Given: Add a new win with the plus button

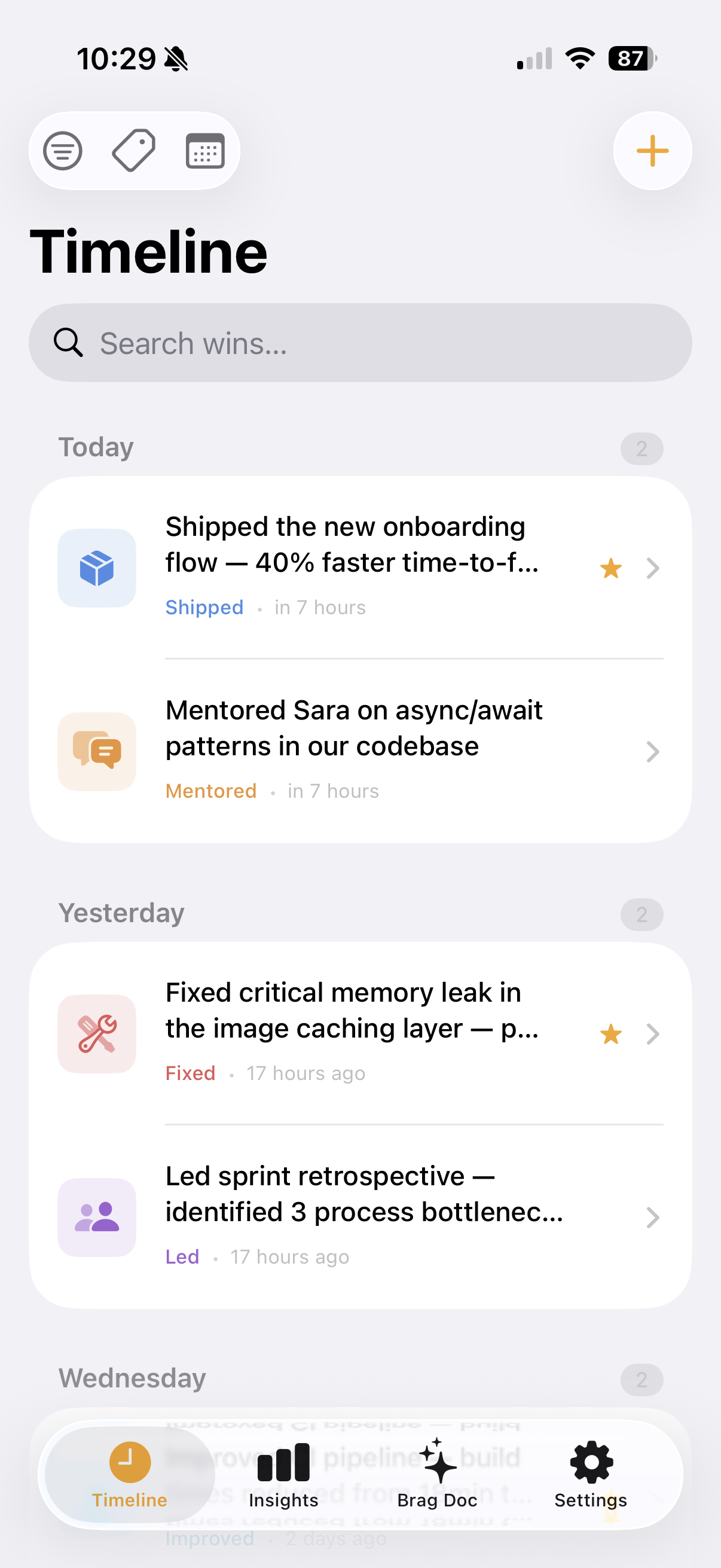Looking at the screenshot, I should coord(652,150).
